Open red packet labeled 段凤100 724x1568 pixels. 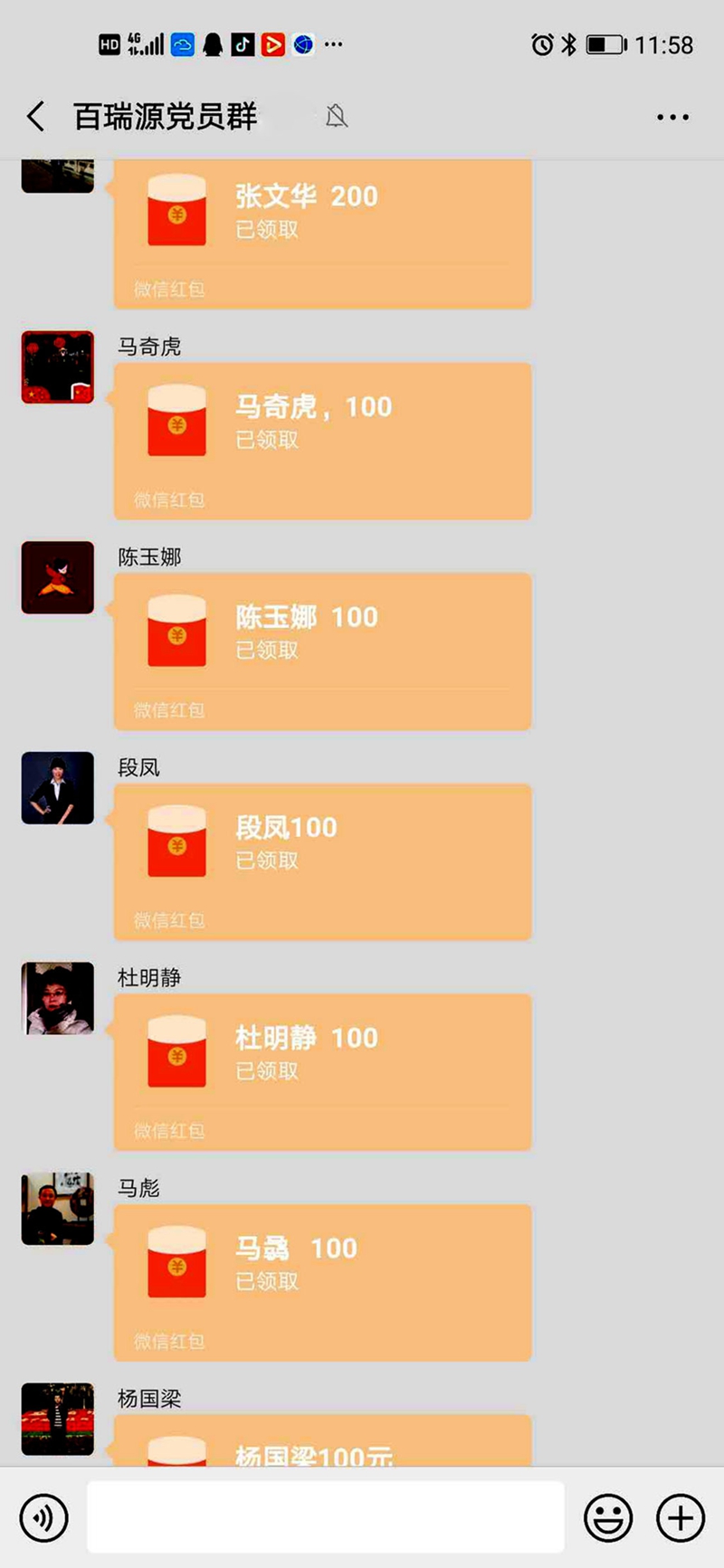(322, 861)
